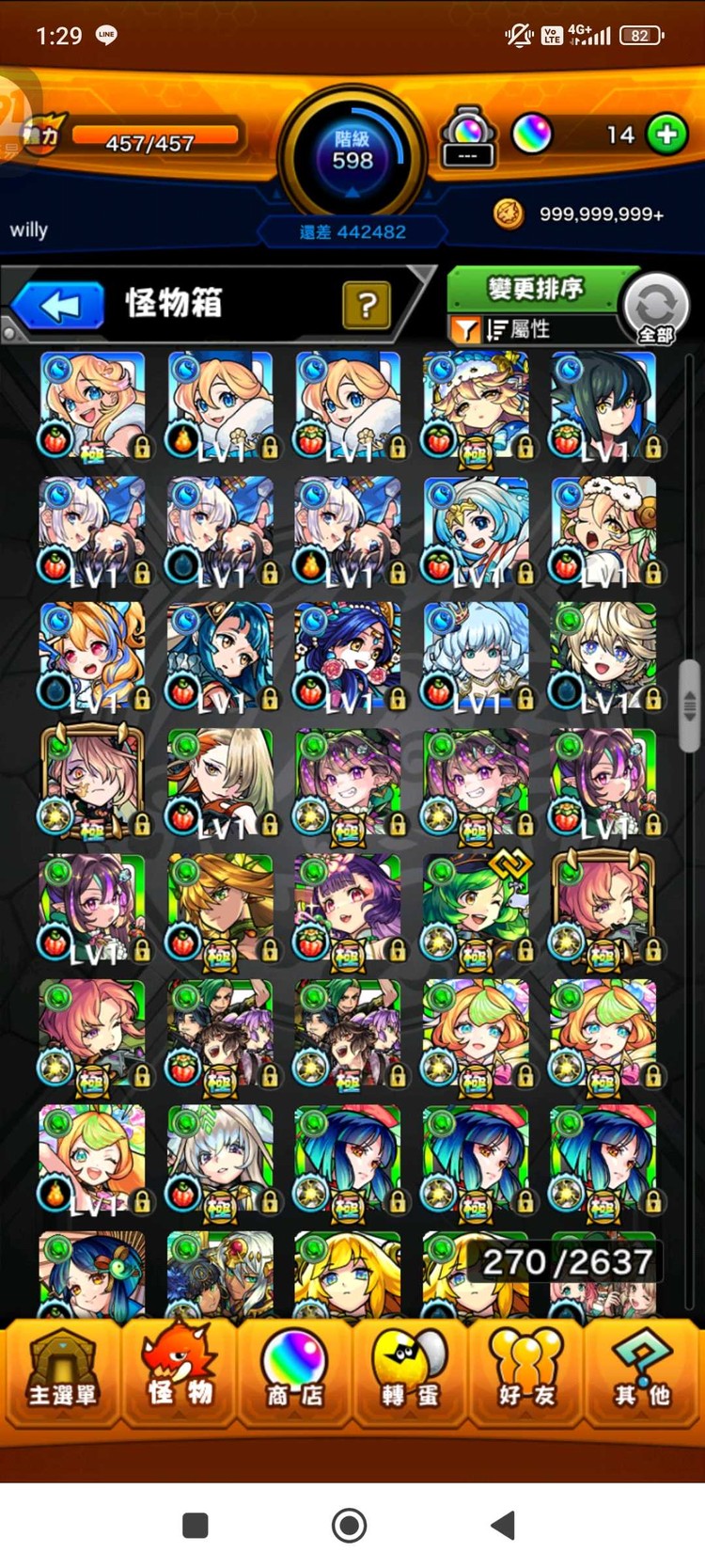
Task: Tap the 全部 refresh filter button
Action: pos(656,309)
